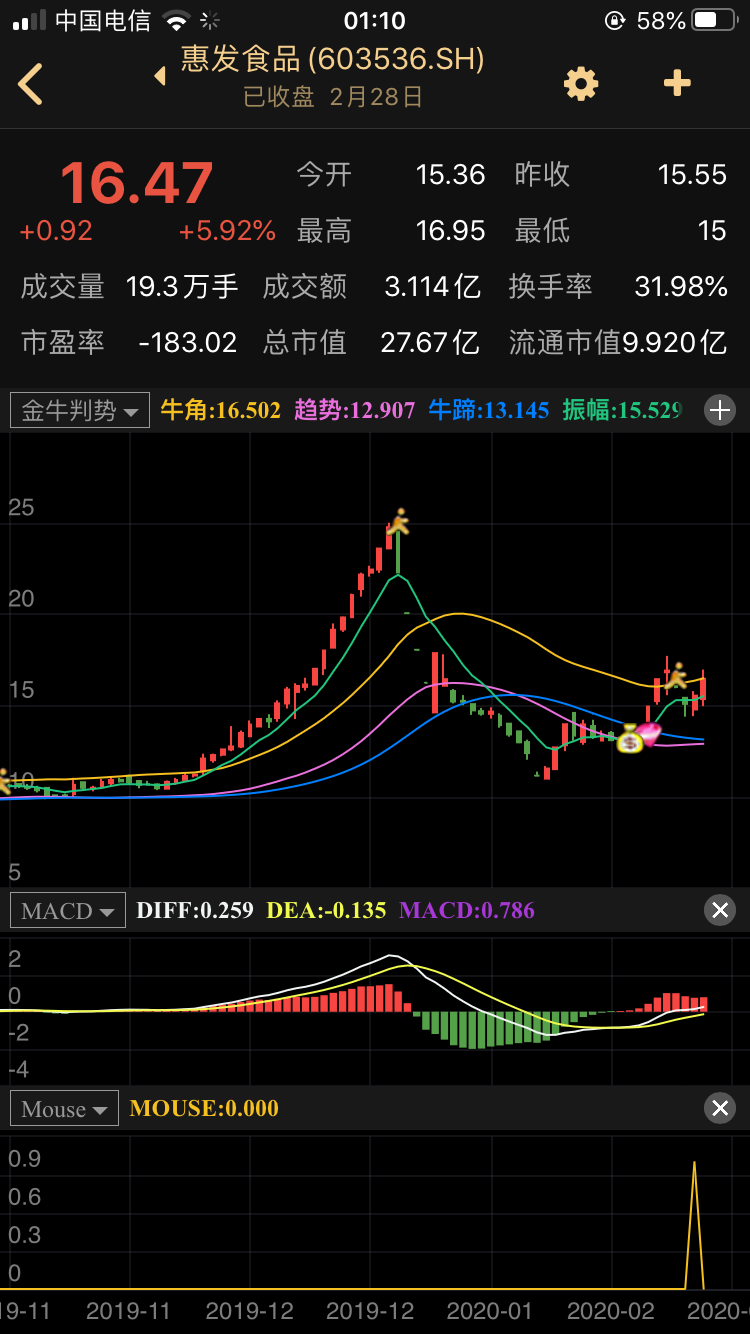
Task: Close the MACD indicator panel
Action: point(720,909)
